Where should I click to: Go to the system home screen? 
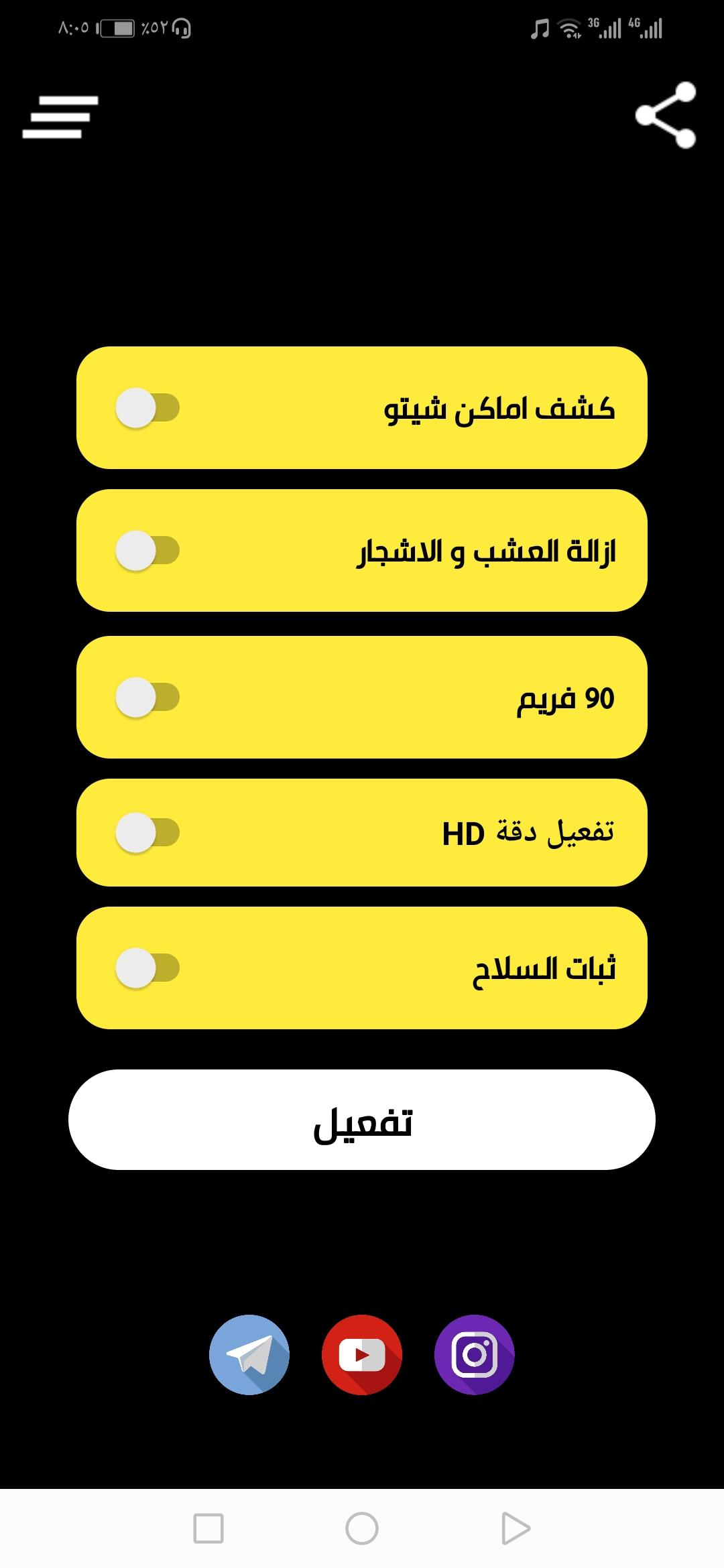click(x=362, y=1529)
